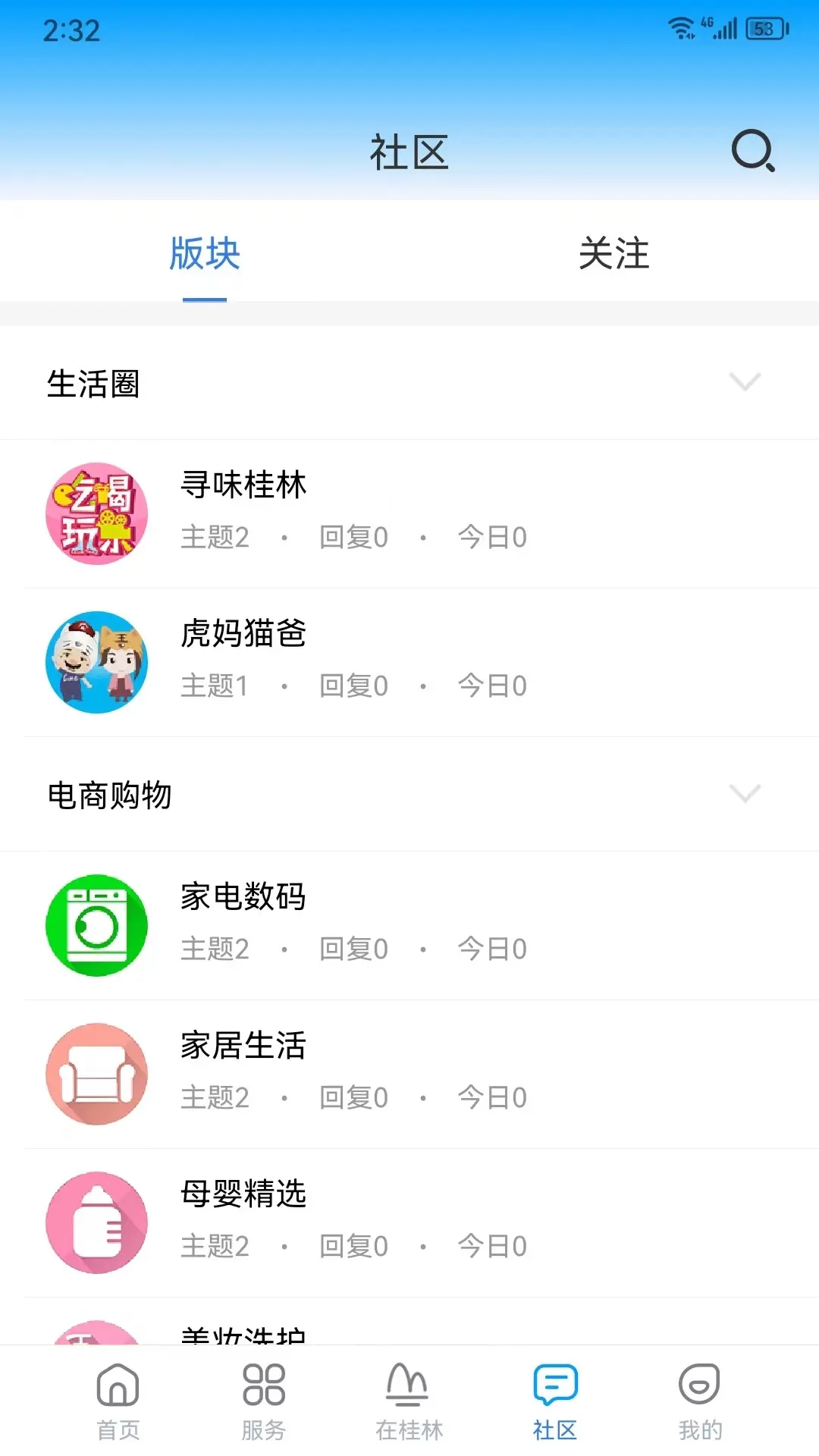Open the 服务 grid icon in bottom bar
The height and width of the screenshot is (1456, 819).
point(263,1399)
